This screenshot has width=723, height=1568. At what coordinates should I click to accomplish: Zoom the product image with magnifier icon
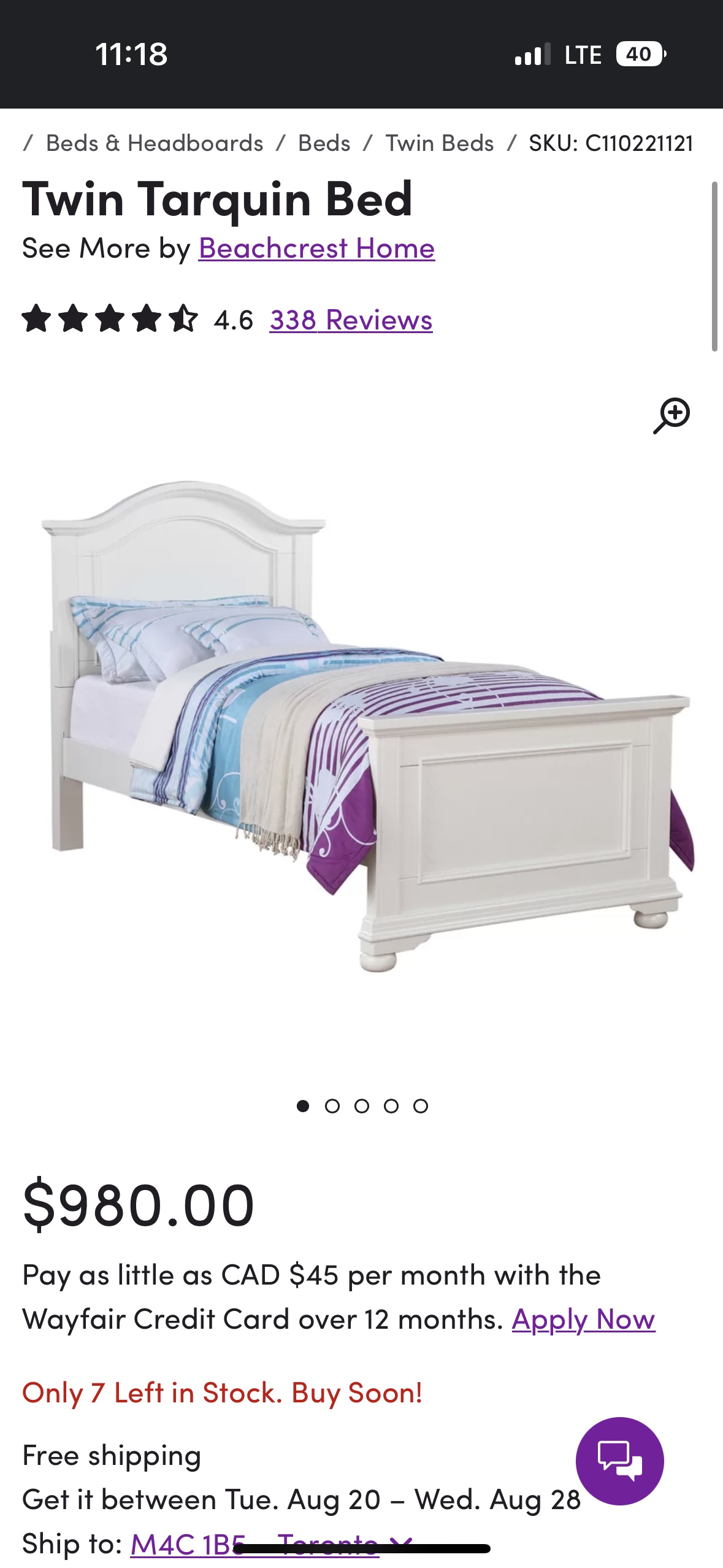671,415
